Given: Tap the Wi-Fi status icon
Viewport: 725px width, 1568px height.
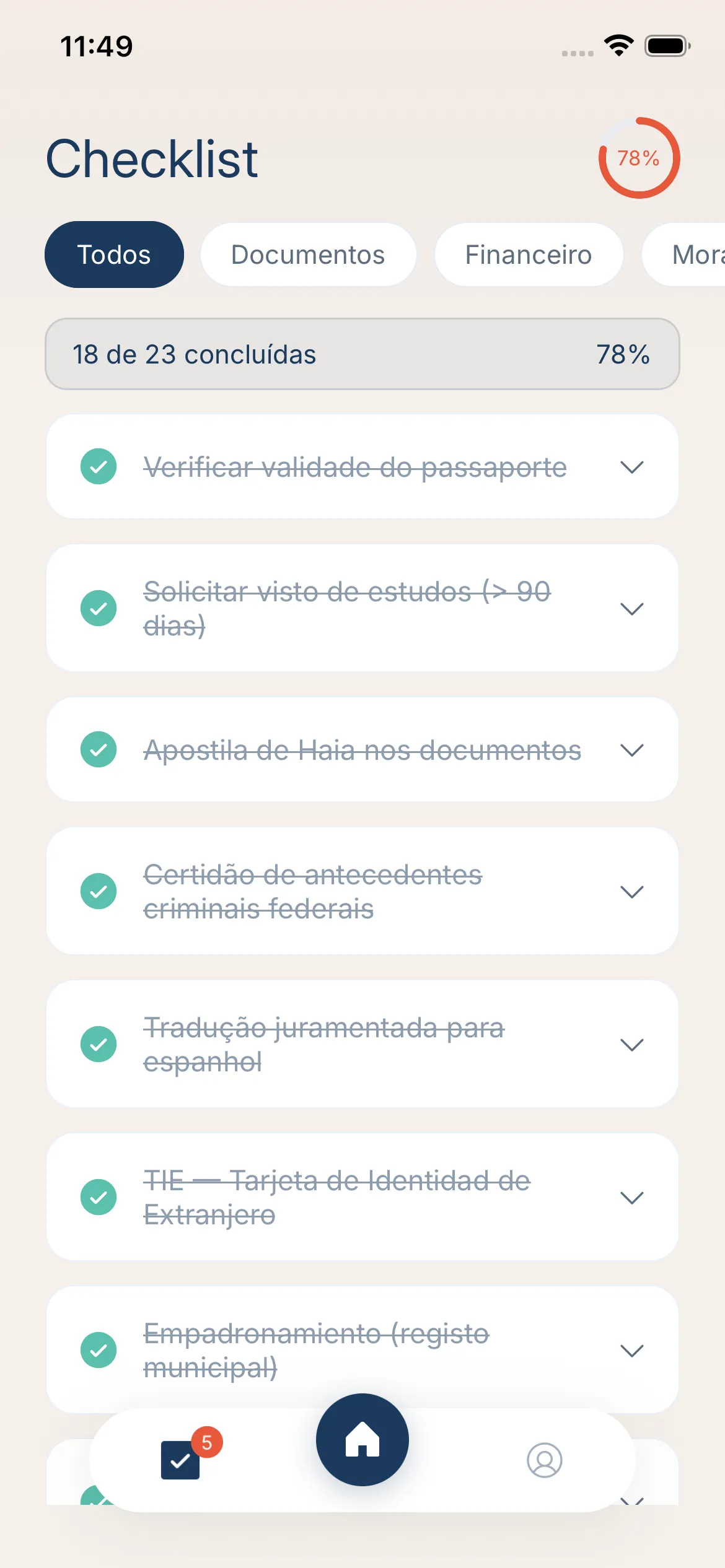Looking at the screenshot, I should [618, 45].
